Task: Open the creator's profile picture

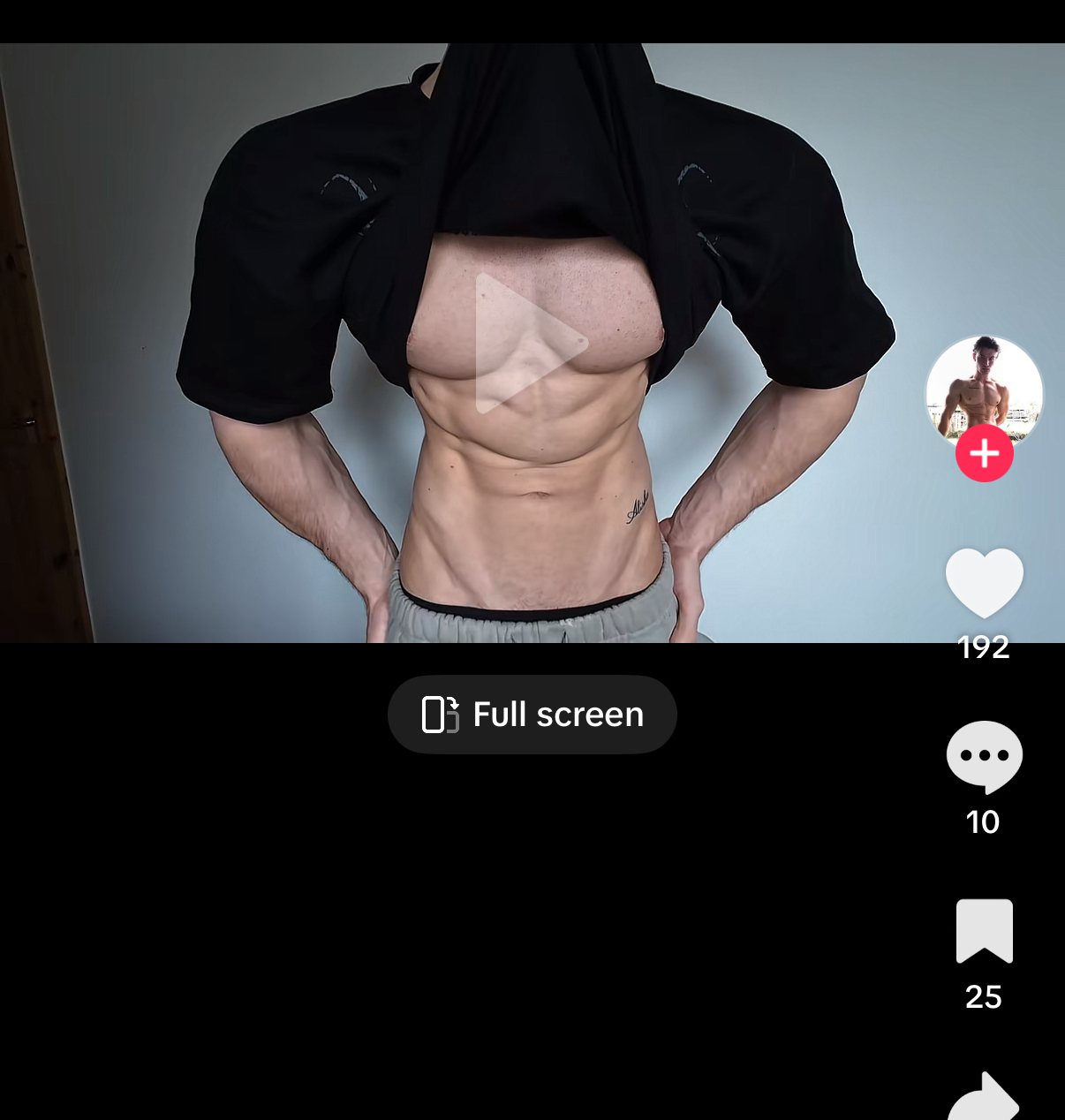Action: point(984,386)
